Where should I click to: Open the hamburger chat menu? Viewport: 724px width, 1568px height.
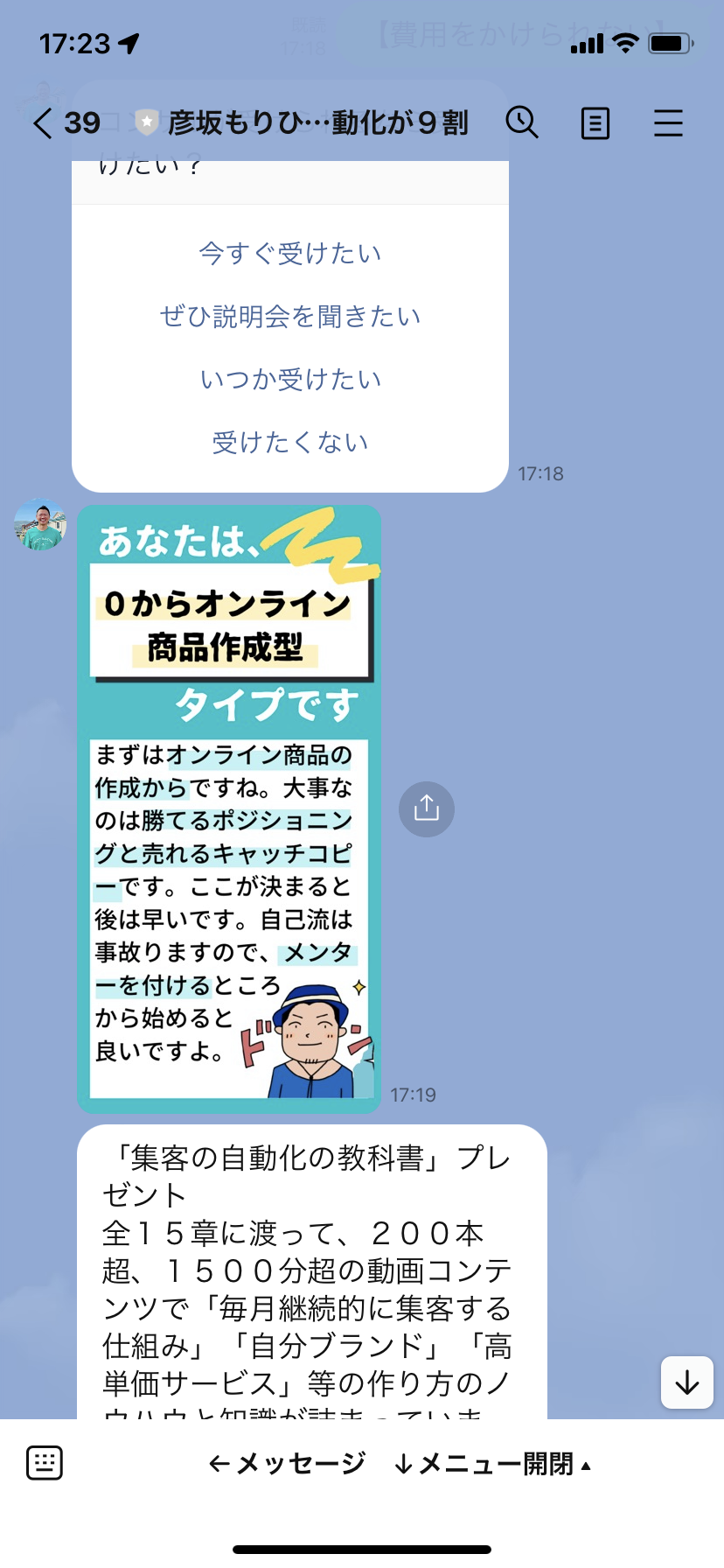[x=668, y=123]
